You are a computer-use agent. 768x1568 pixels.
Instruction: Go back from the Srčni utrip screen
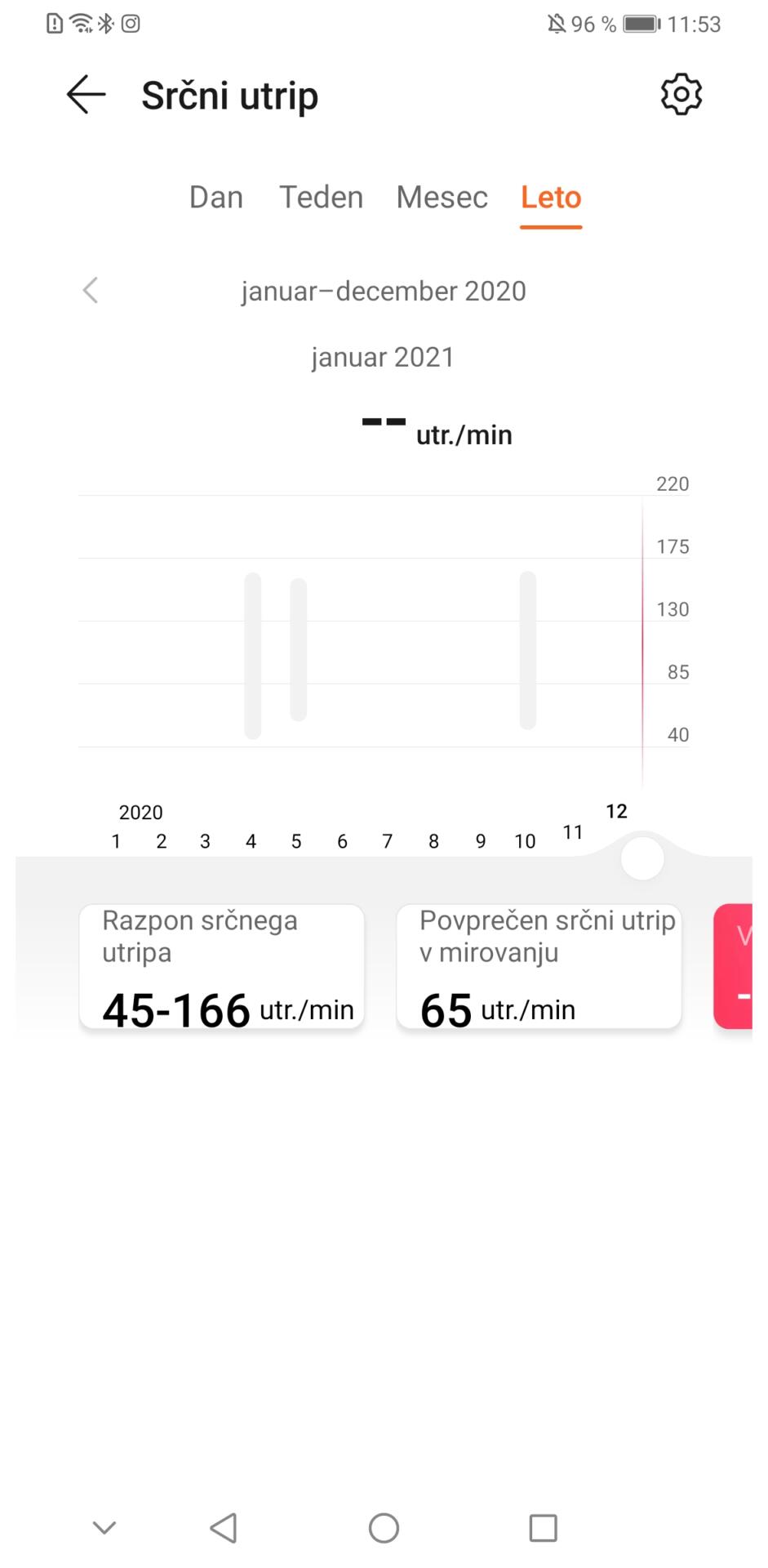pos(87,95)
